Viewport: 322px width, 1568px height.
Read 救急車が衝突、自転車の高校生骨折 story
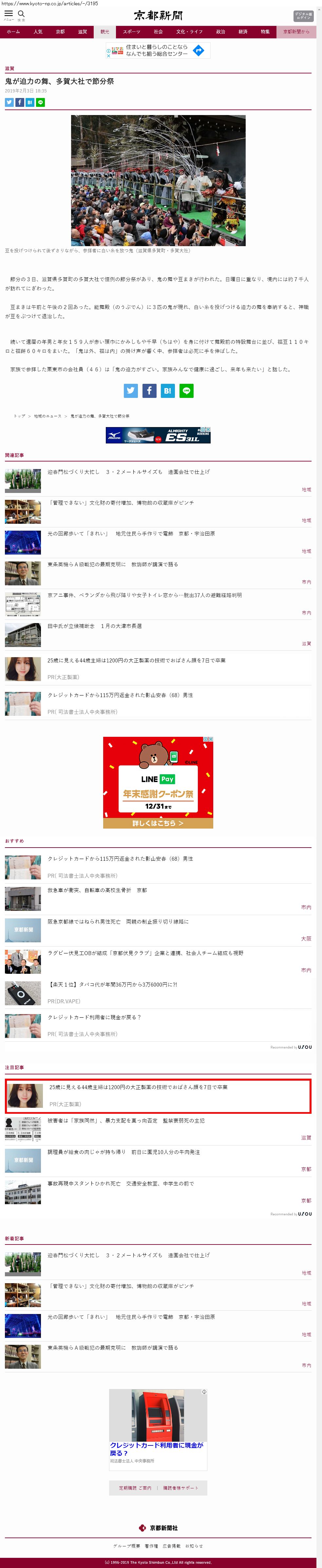pos(97,890)
